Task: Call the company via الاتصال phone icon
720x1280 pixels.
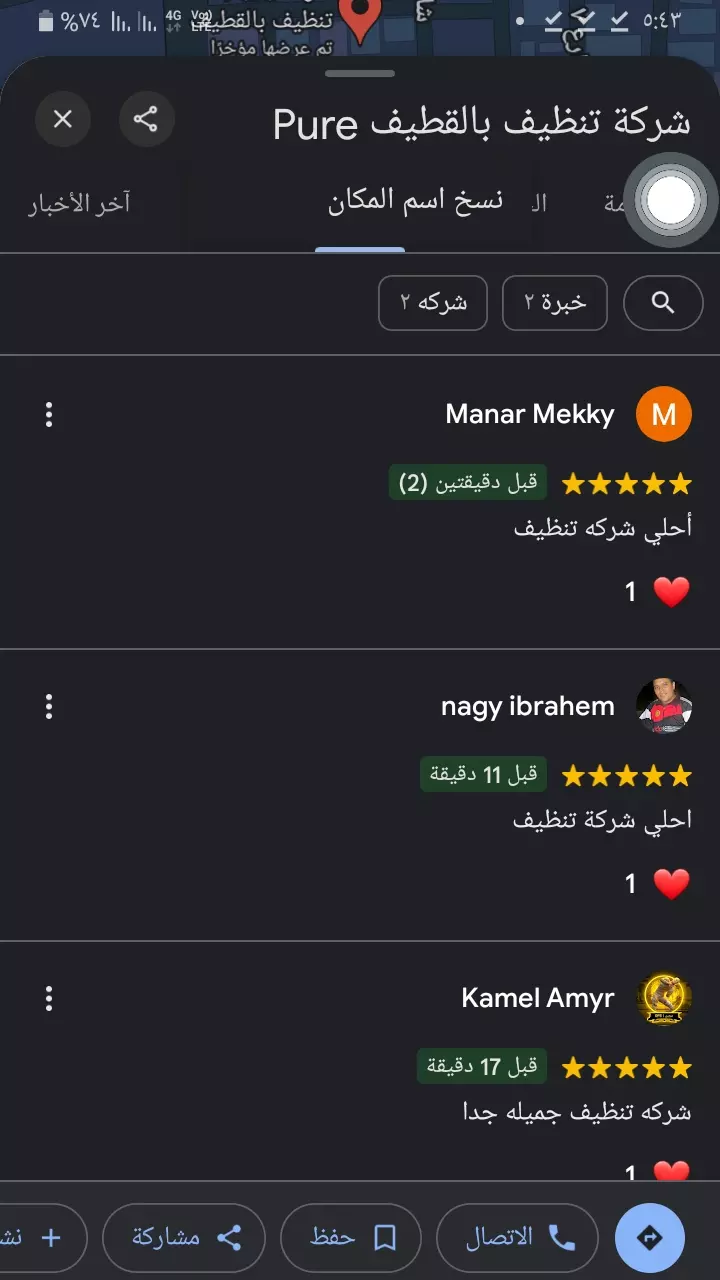Action: click(517, 1238)
